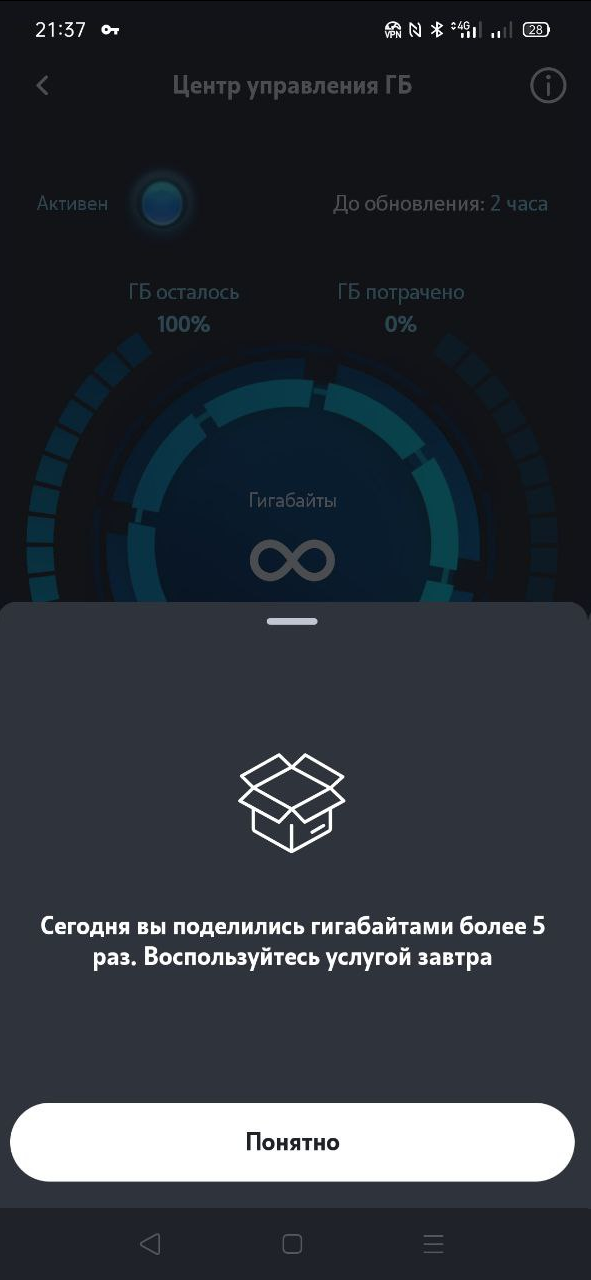The height and width of the screenshot is (1280, 591).
Task: Tap the system home button
Action: pyautogui.click(x=292, y=1244)
